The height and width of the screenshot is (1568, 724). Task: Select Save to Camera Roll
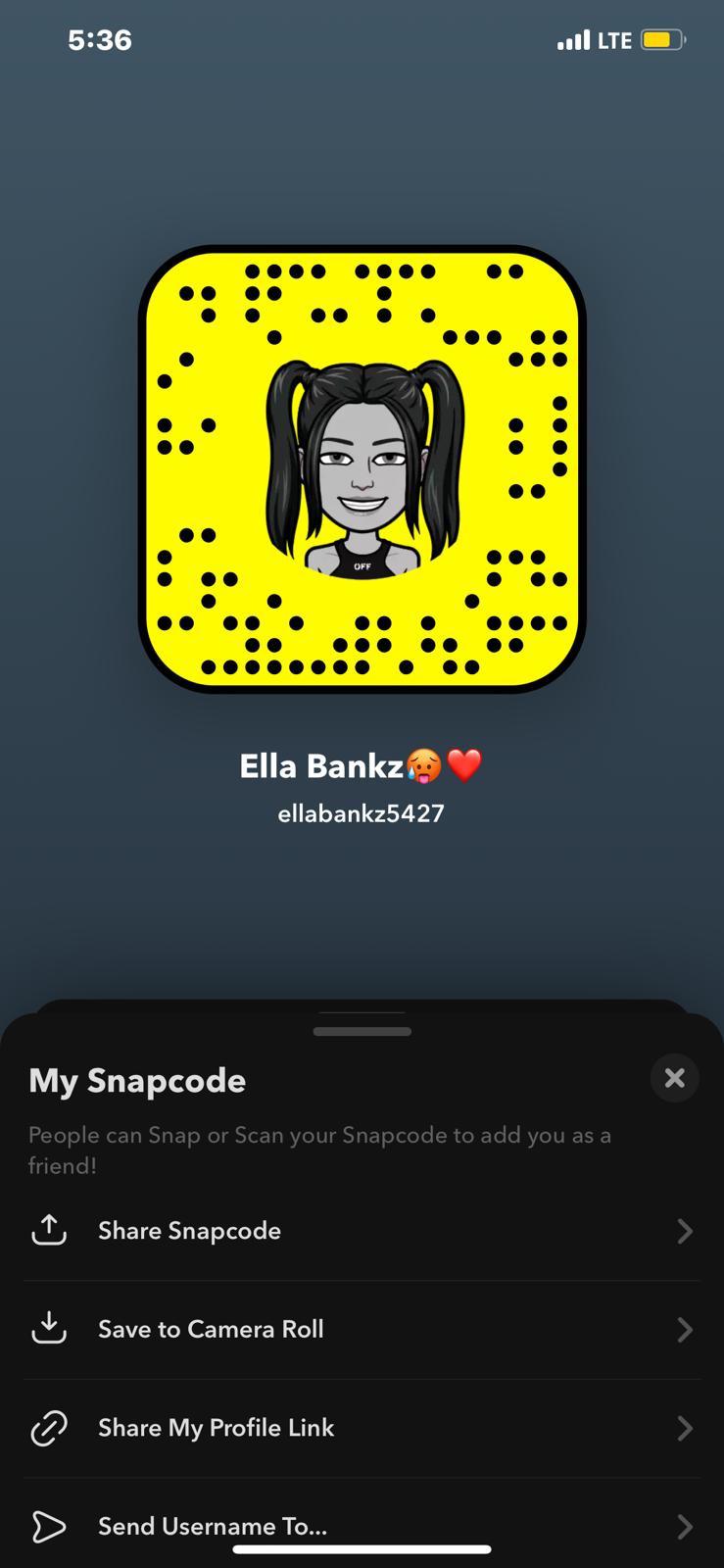[361, 1329]
